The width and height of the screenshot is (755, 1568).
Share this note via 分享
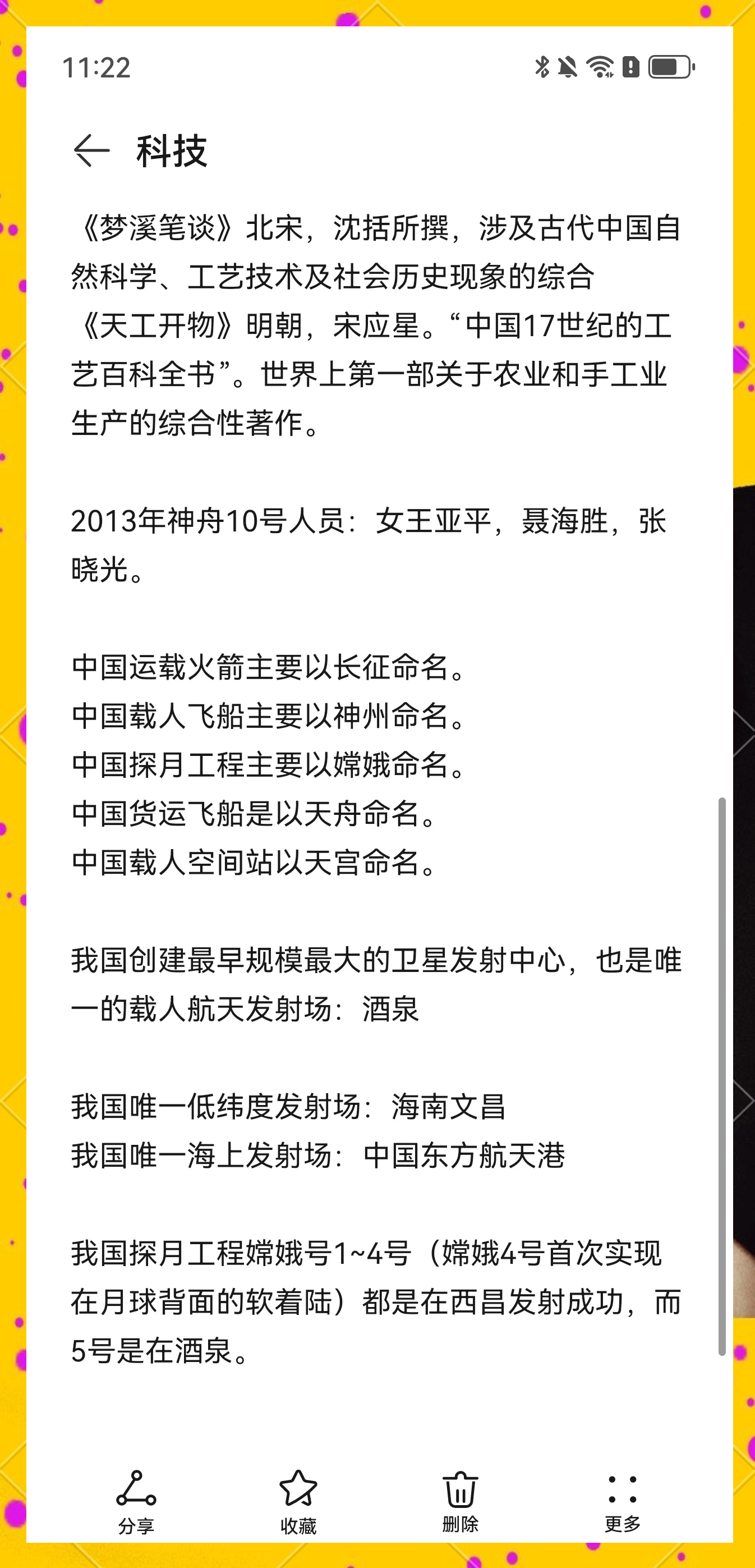coord(136,1502)
